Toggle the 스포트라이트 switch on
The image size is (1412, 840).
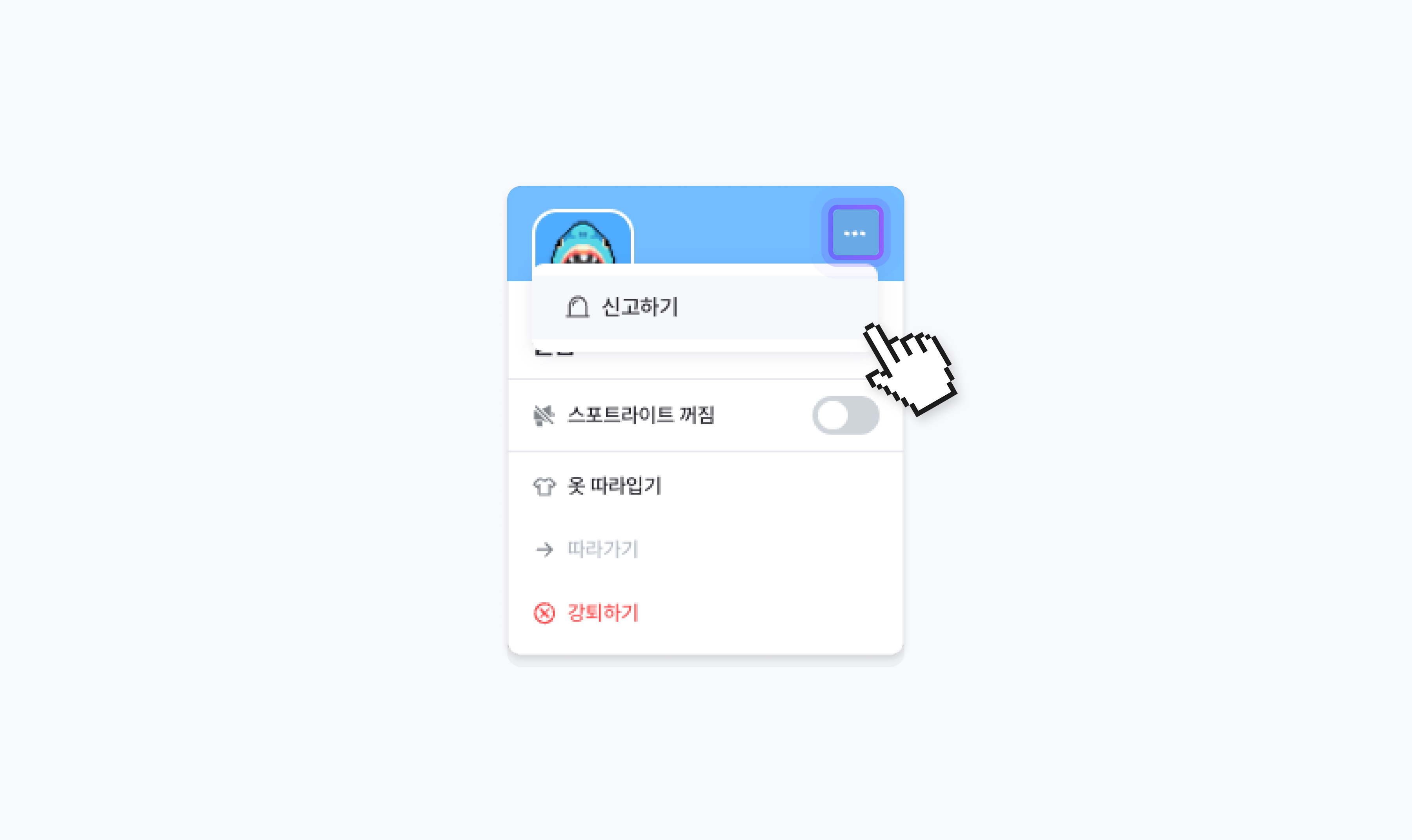tap(845, 415)
